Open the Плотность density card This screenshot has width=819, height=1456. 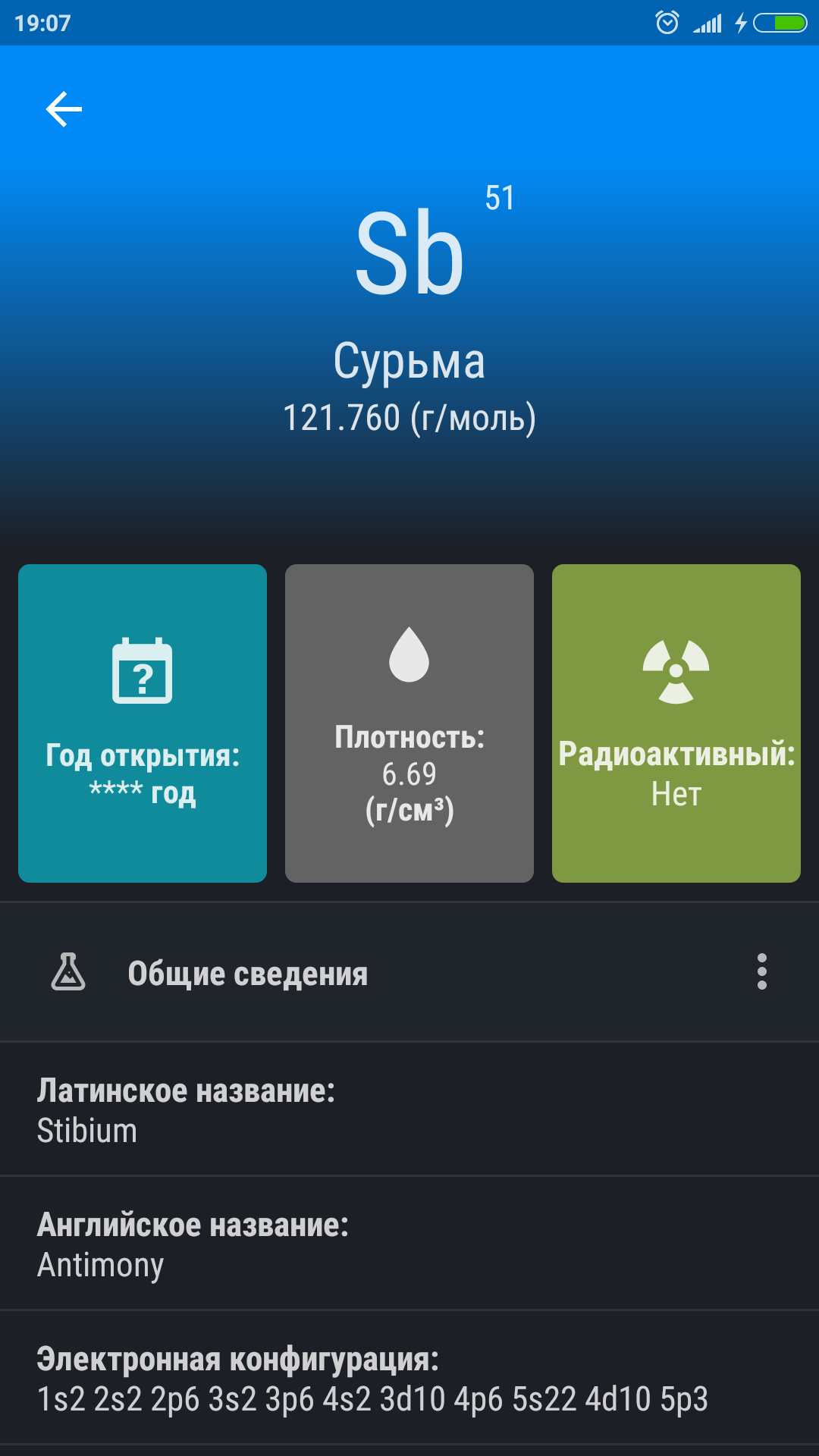pyautogui.click(x=409, y=723)
